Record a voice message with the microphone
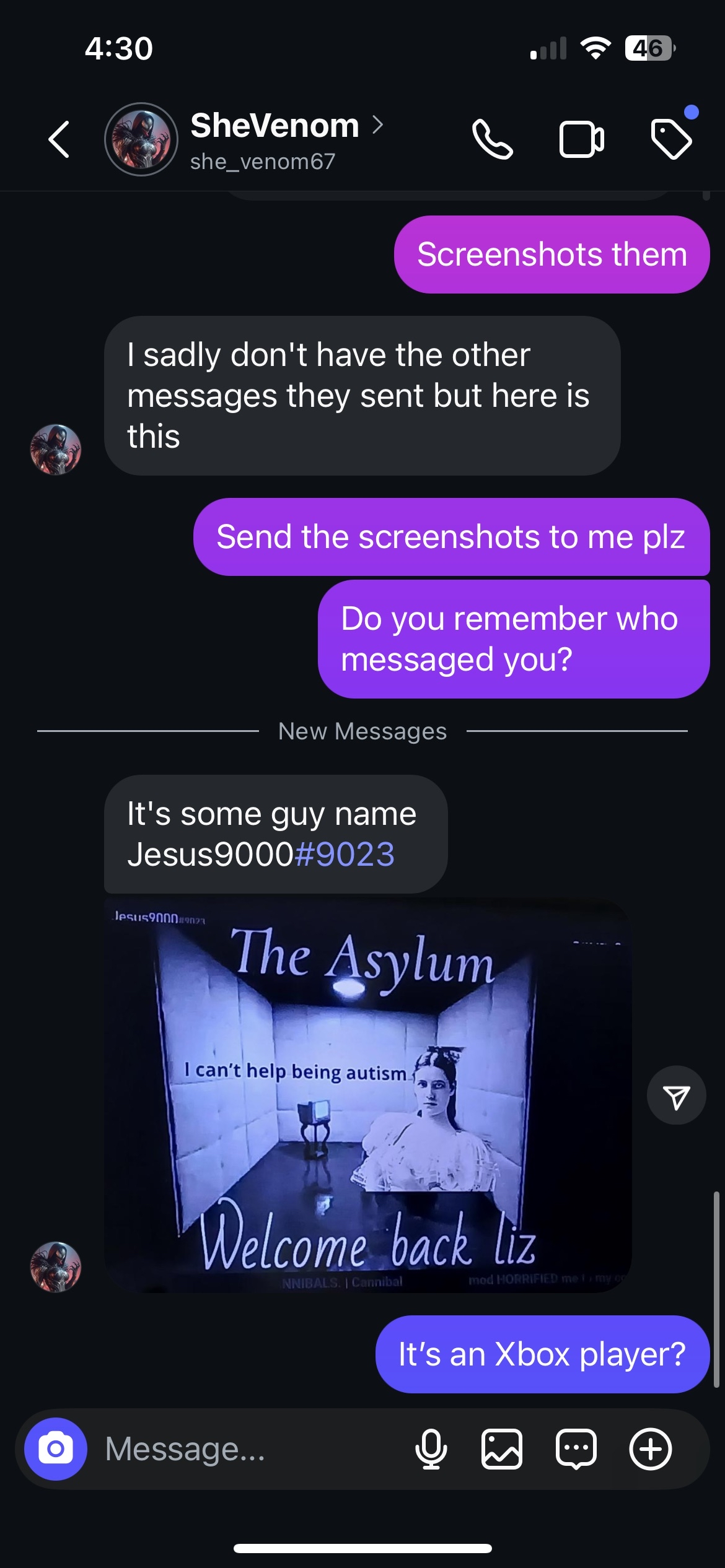Image resolution: width=725 pixels, height=1568 pixels. coord(431,1449)
